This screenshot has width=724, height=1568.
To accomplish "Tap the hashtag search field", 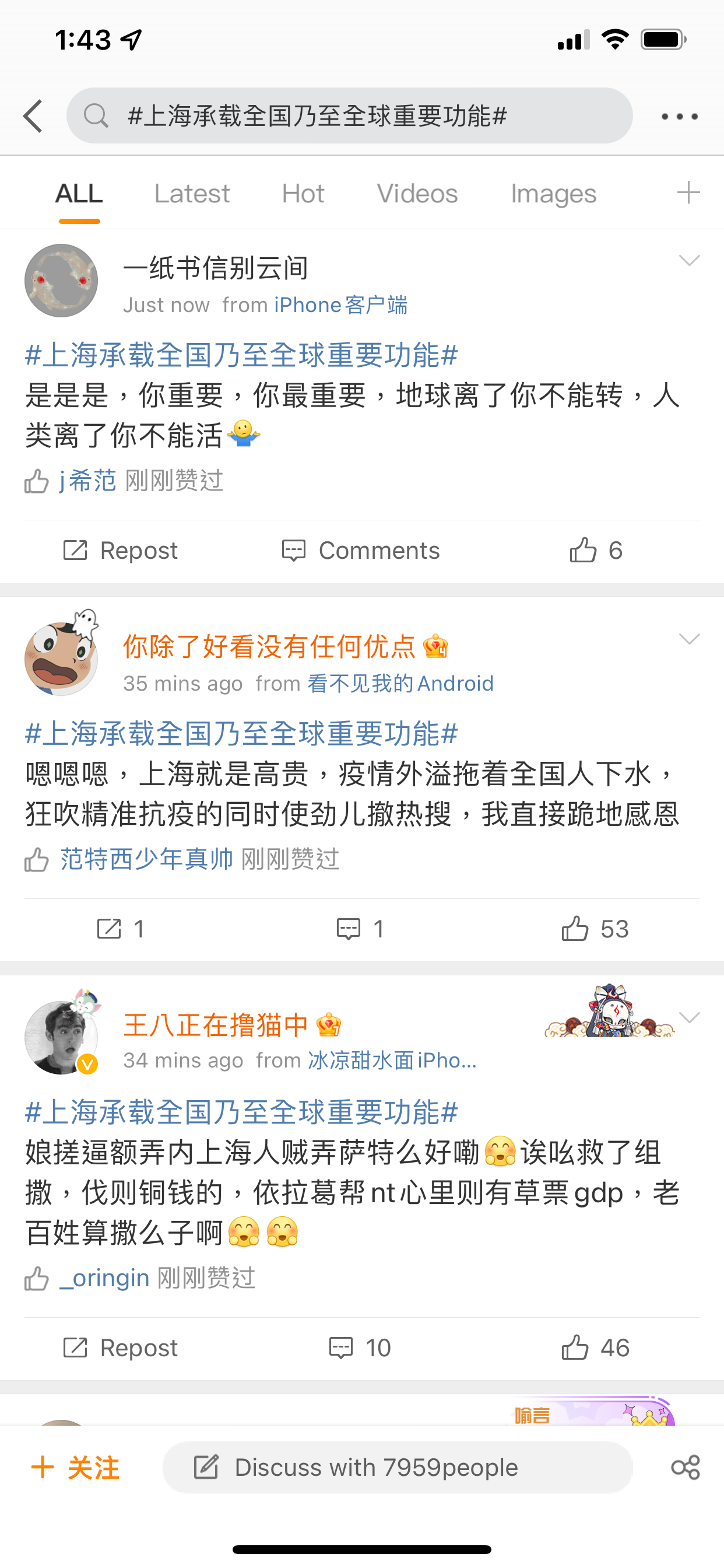I will click(349, 116).
